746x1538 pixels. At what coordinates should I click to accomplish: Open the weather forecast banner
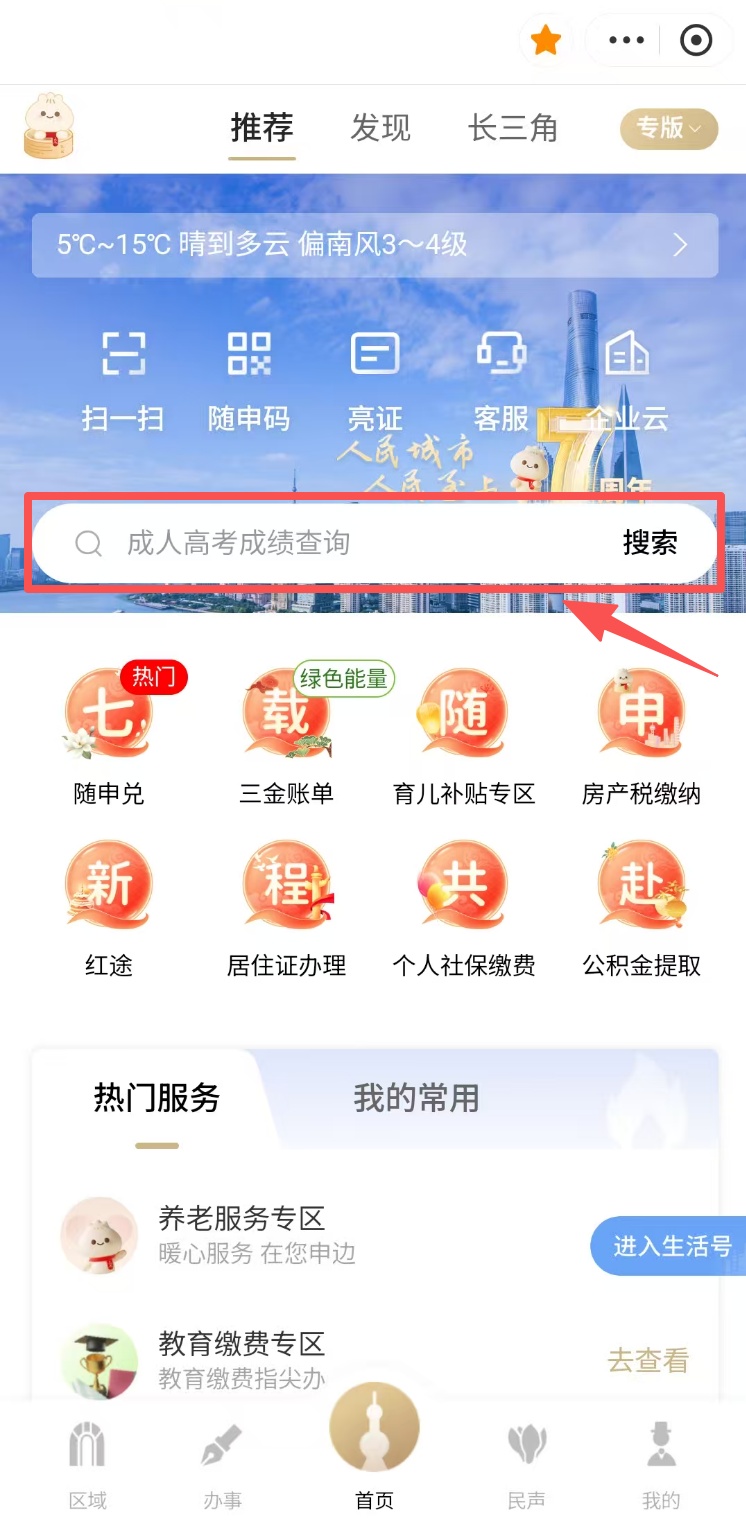tap(375, 245)
